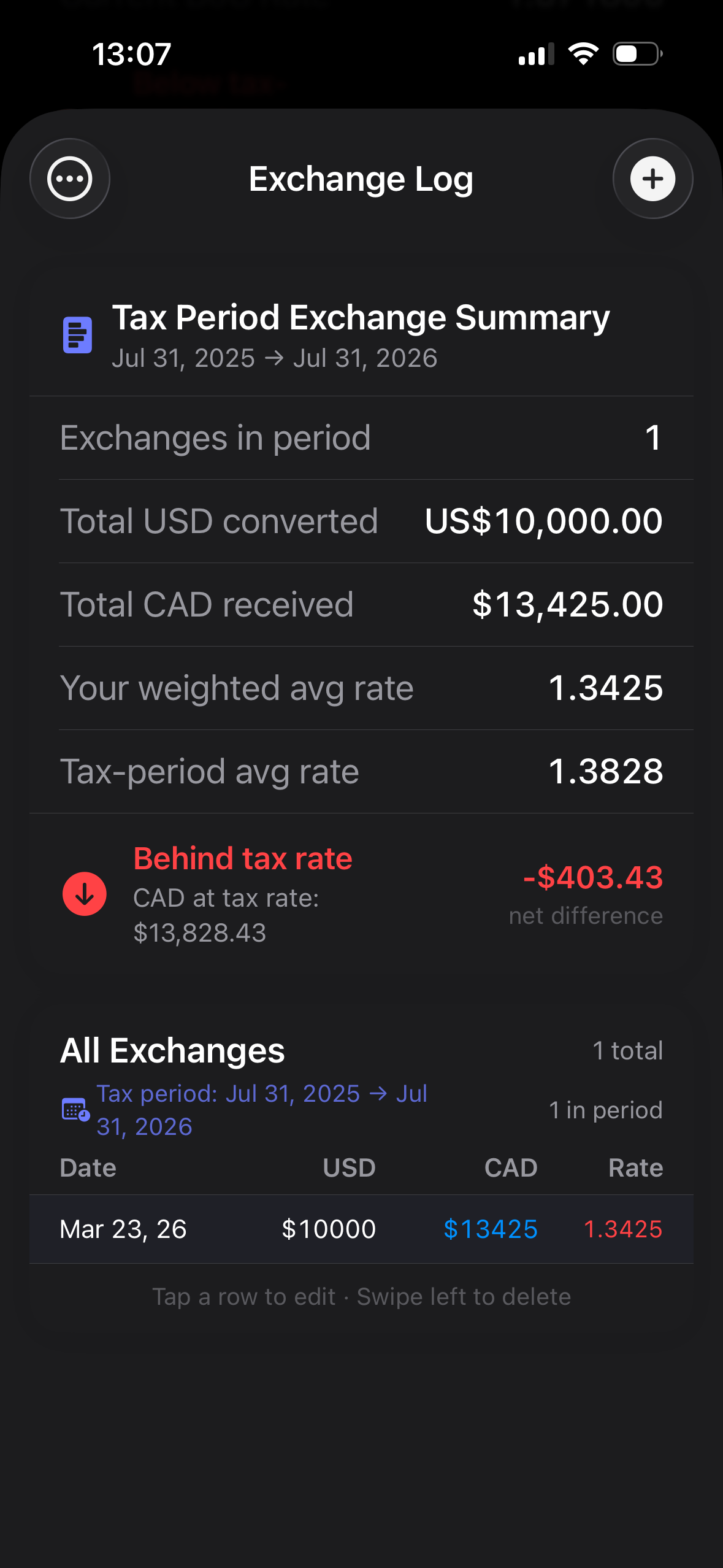The height and width of the screenshot is (1568, 723).
Task: Tap the USD column header
Action: (348, 1167)
